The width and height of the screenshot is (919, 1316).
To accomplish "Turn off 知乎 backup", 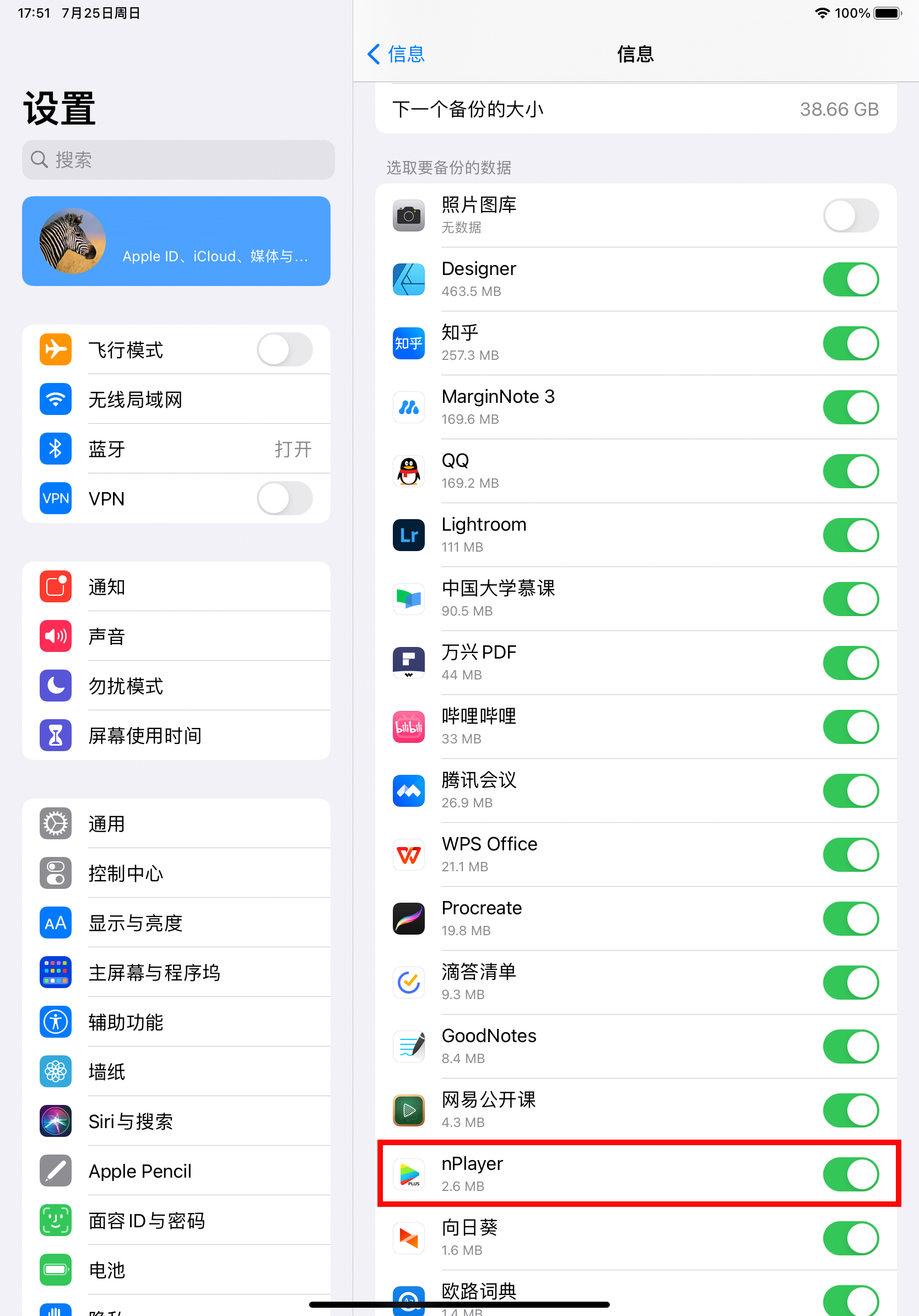I will (x=850, y=343).
